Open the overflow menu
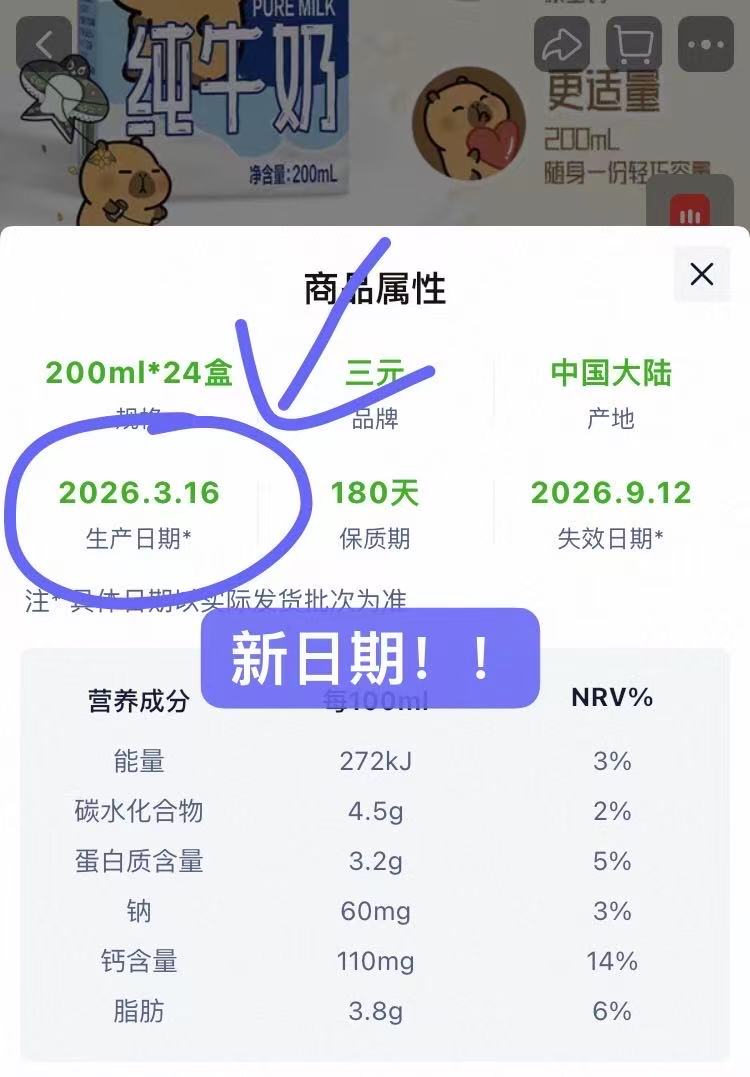The image size is (750, 1077). point(706,44)
